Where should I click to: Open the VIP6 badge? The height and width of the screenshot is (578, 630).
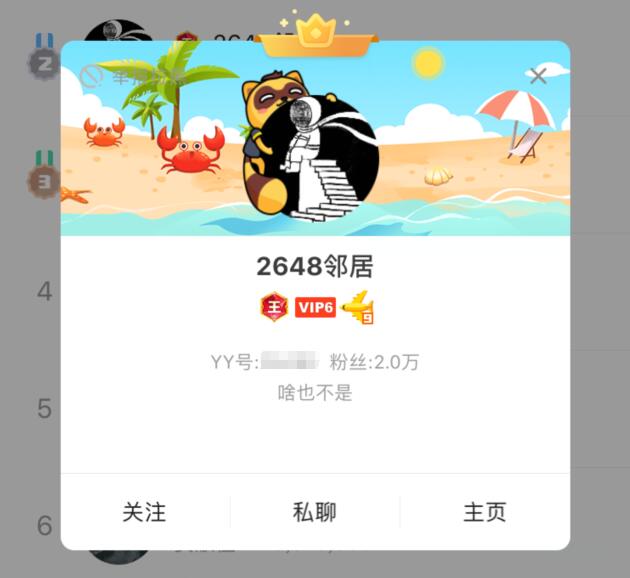coord(315,308)
